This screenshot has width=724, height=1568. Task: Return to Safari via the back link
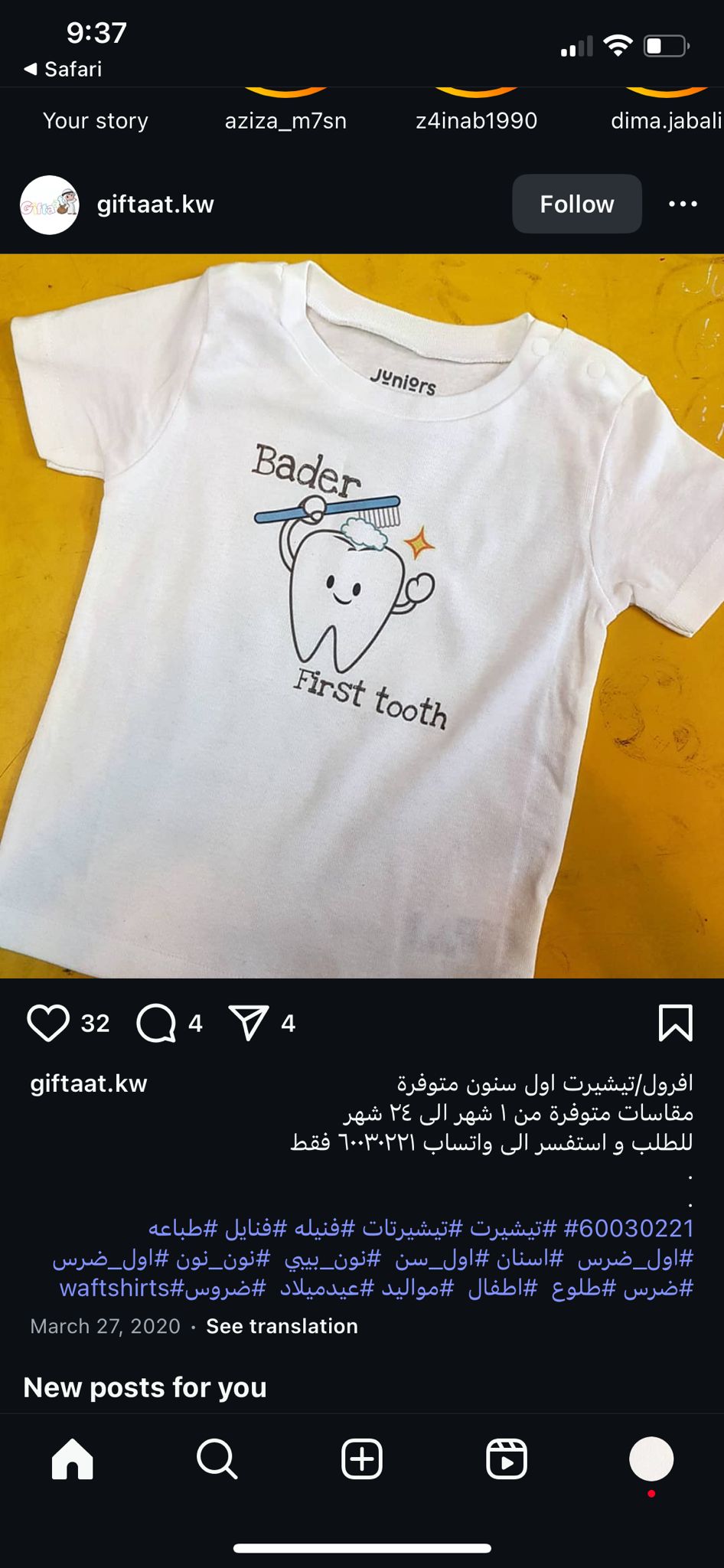tap(63, 69)
